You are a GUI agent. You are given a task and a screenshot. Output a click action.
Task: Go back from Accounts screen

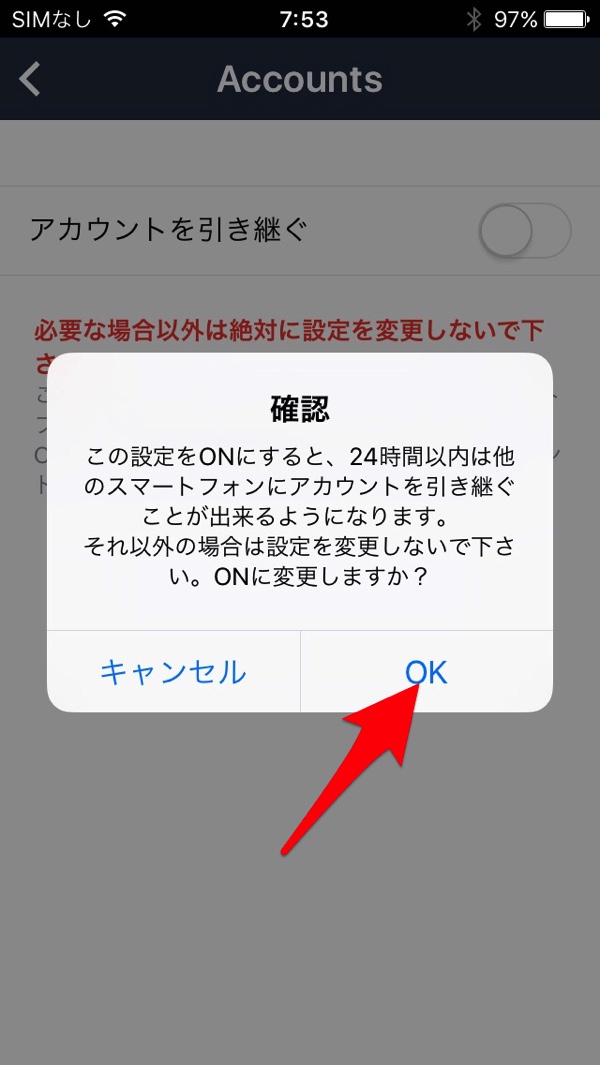coord(30,79)
